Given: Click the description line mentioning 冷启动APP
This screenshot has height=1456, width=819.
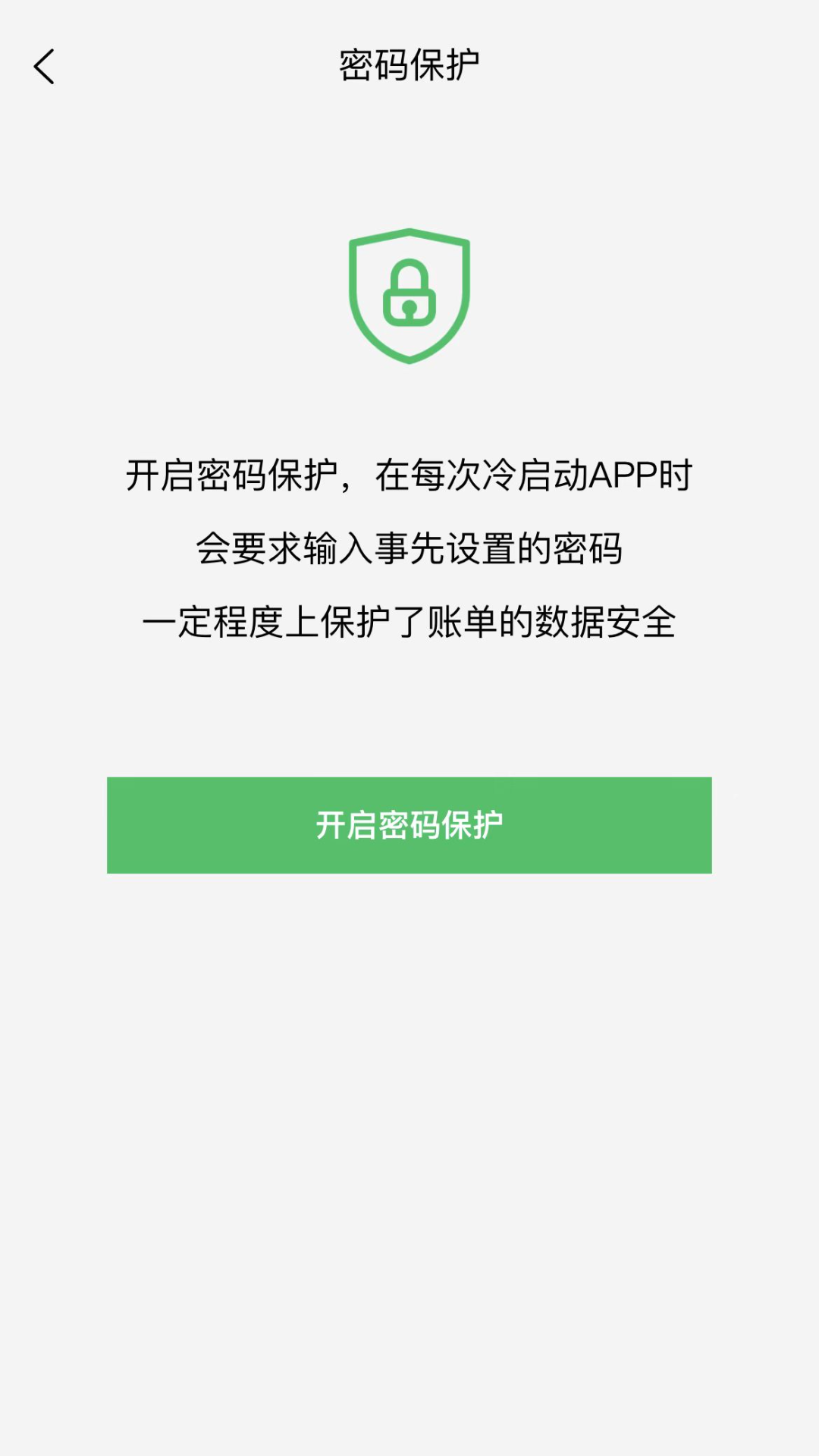Looking at the screenshot, I should coord(409,474).
